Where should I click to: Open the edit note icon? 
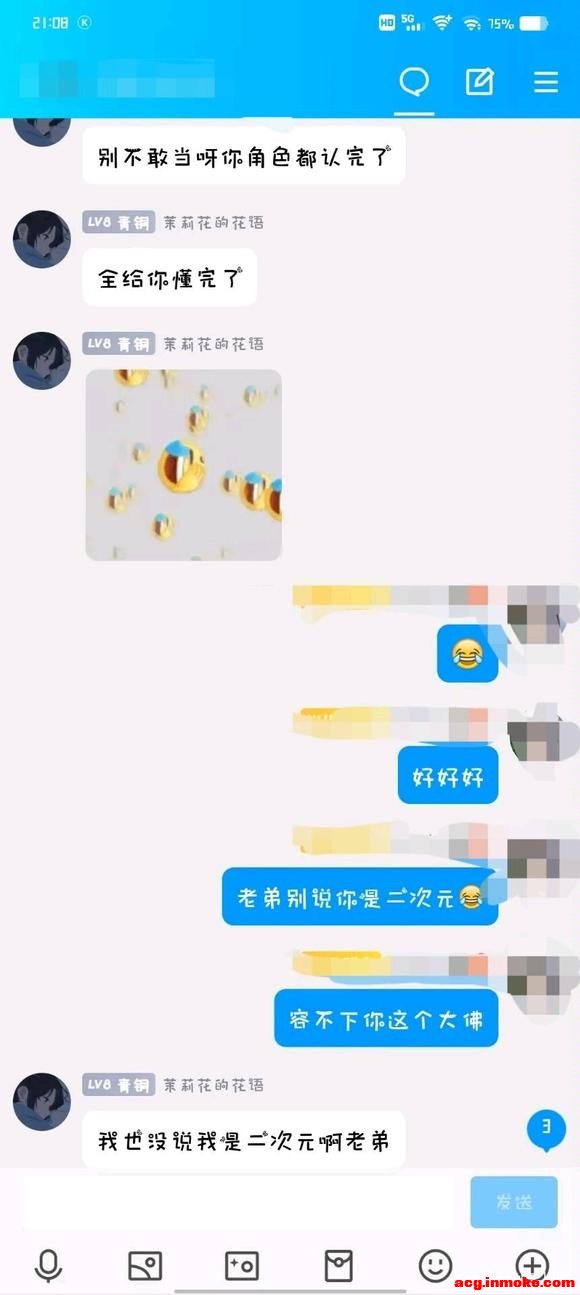coord(480,81)
